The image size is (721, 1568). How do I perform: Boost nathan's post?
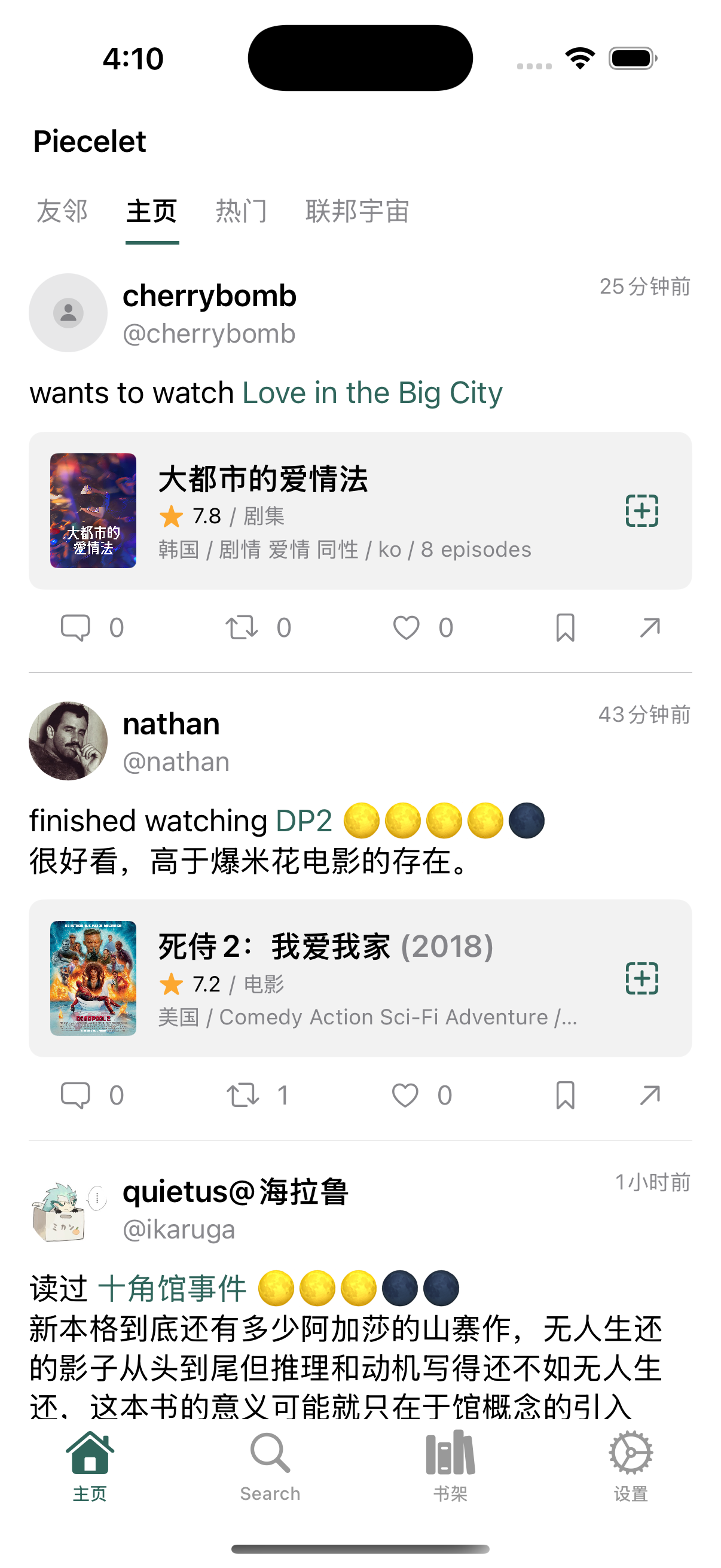pos(242,1095)
